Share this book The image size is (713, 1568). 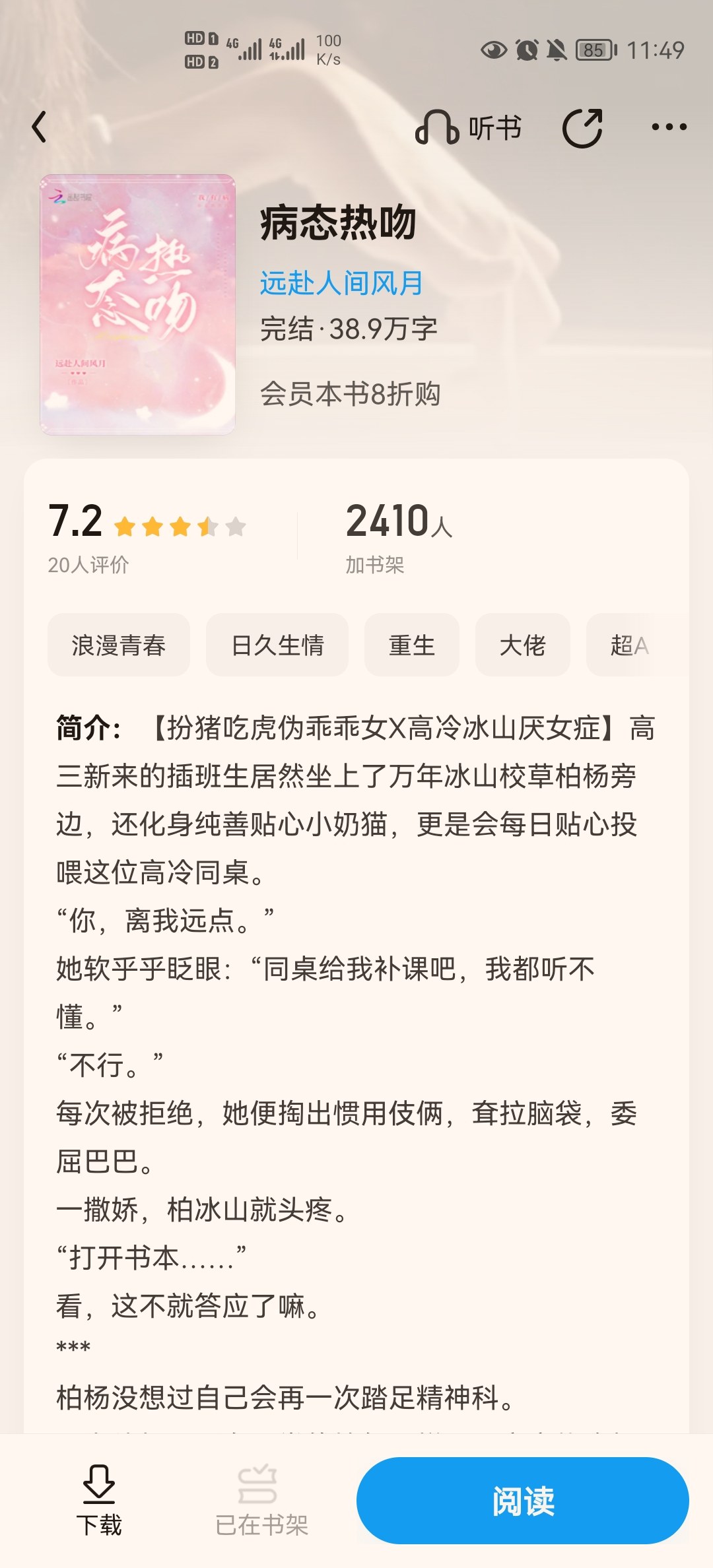tap(582, 127)
